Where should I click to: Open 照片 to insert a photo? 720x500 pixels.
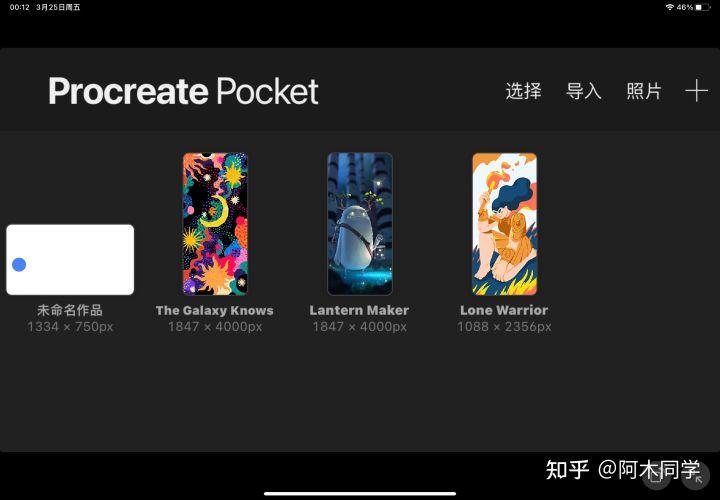click(644, 91)
